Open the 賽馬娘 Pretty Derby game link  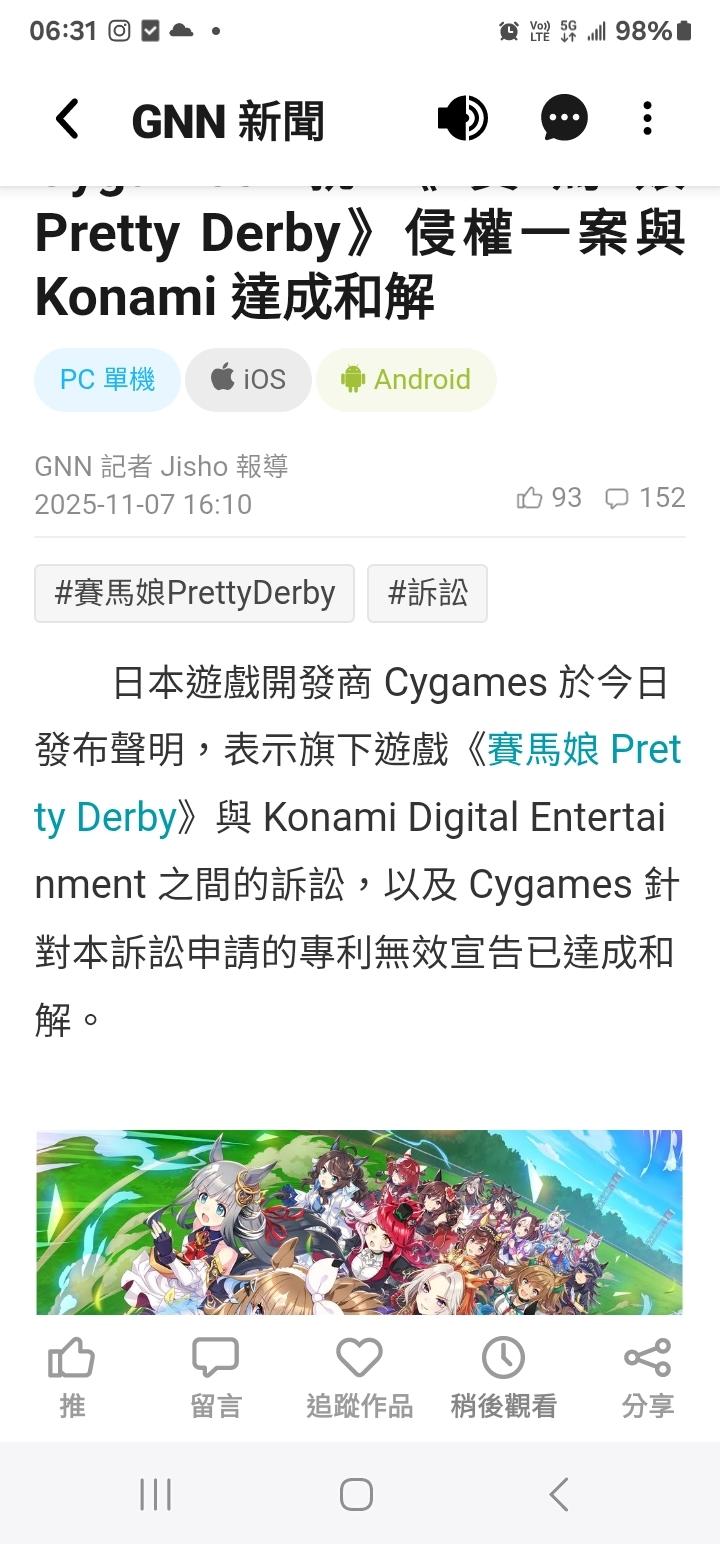583,750
